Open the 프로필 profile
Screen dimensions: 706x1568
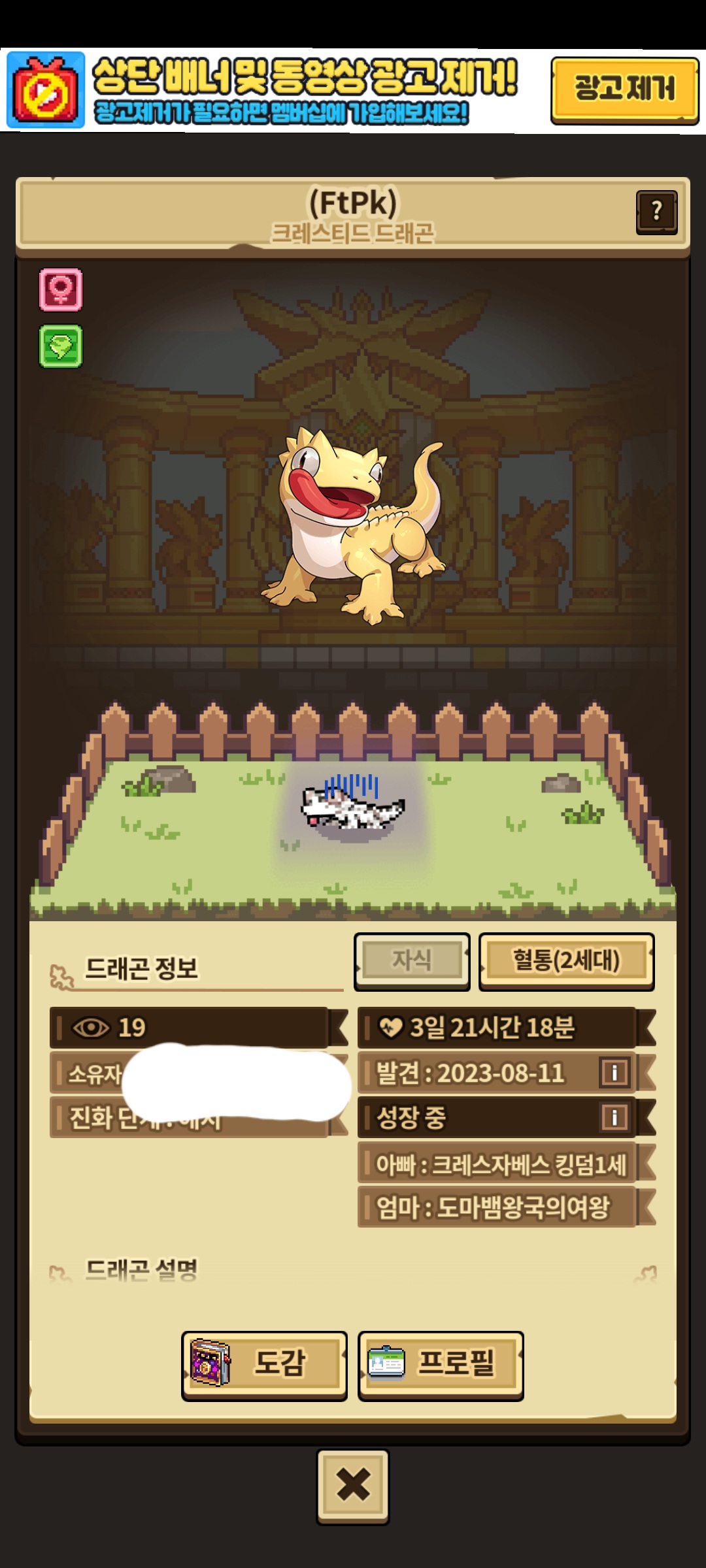pyautogui.click(x=441, y=1365)
